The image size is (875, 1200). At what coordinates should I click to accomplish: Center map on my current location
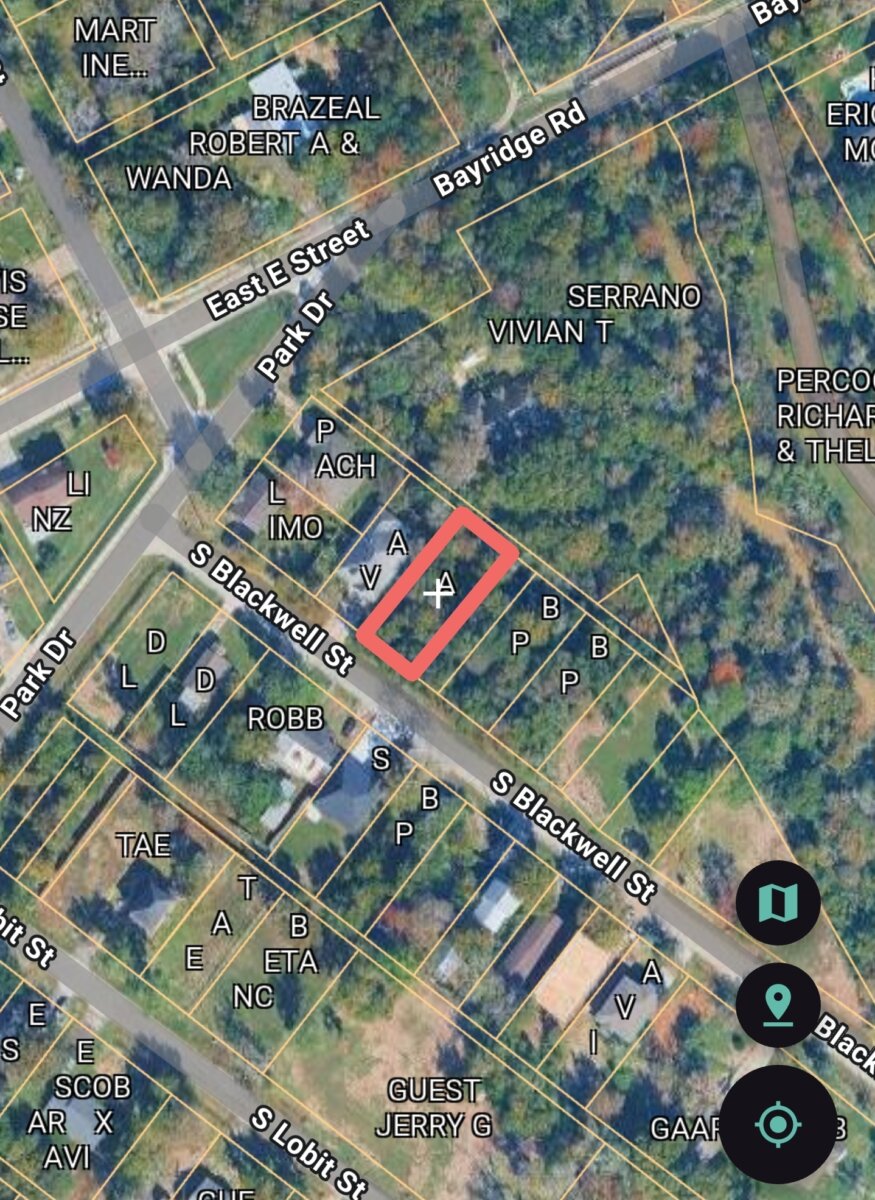[x=778, y=1124]
